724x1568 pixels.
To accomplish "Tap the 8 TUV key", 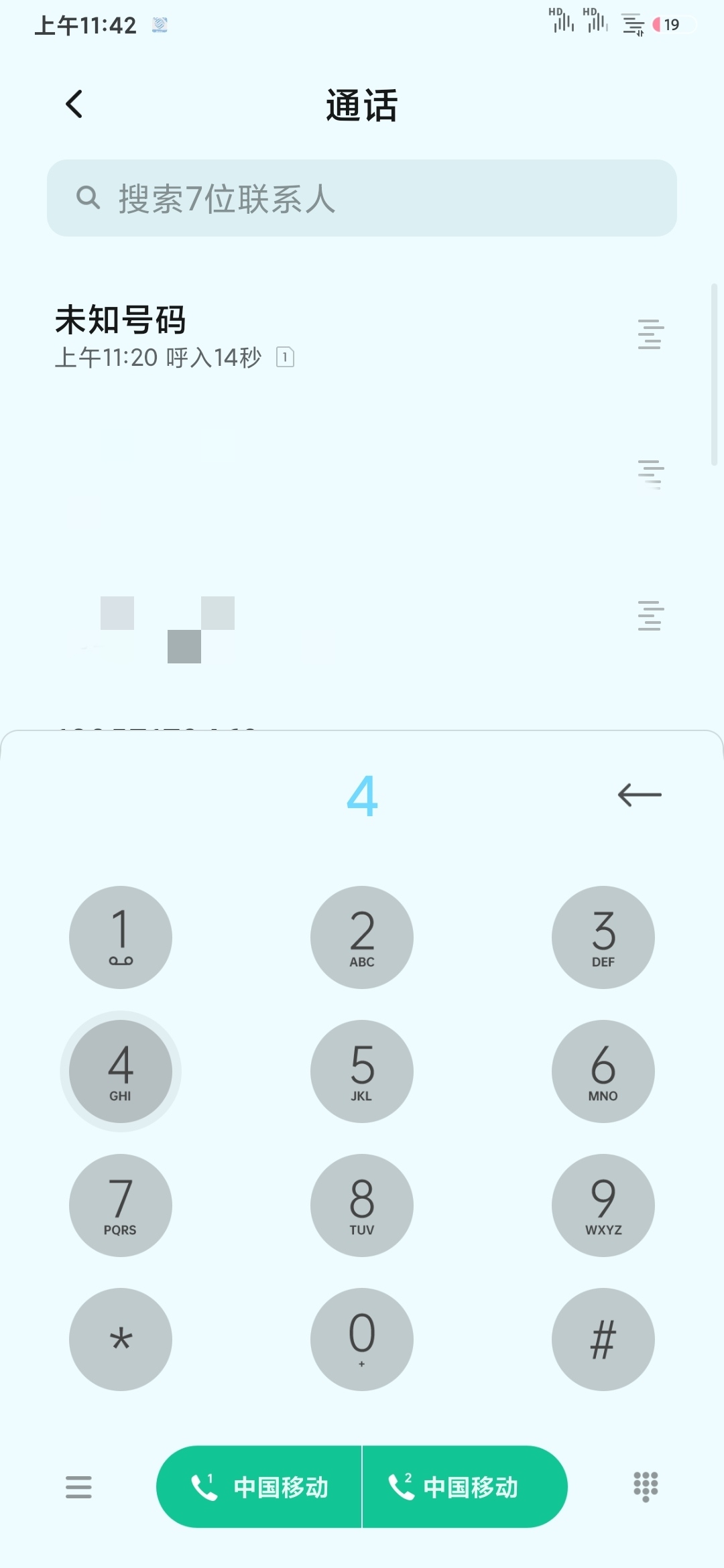I will [x=362, y=1205].
